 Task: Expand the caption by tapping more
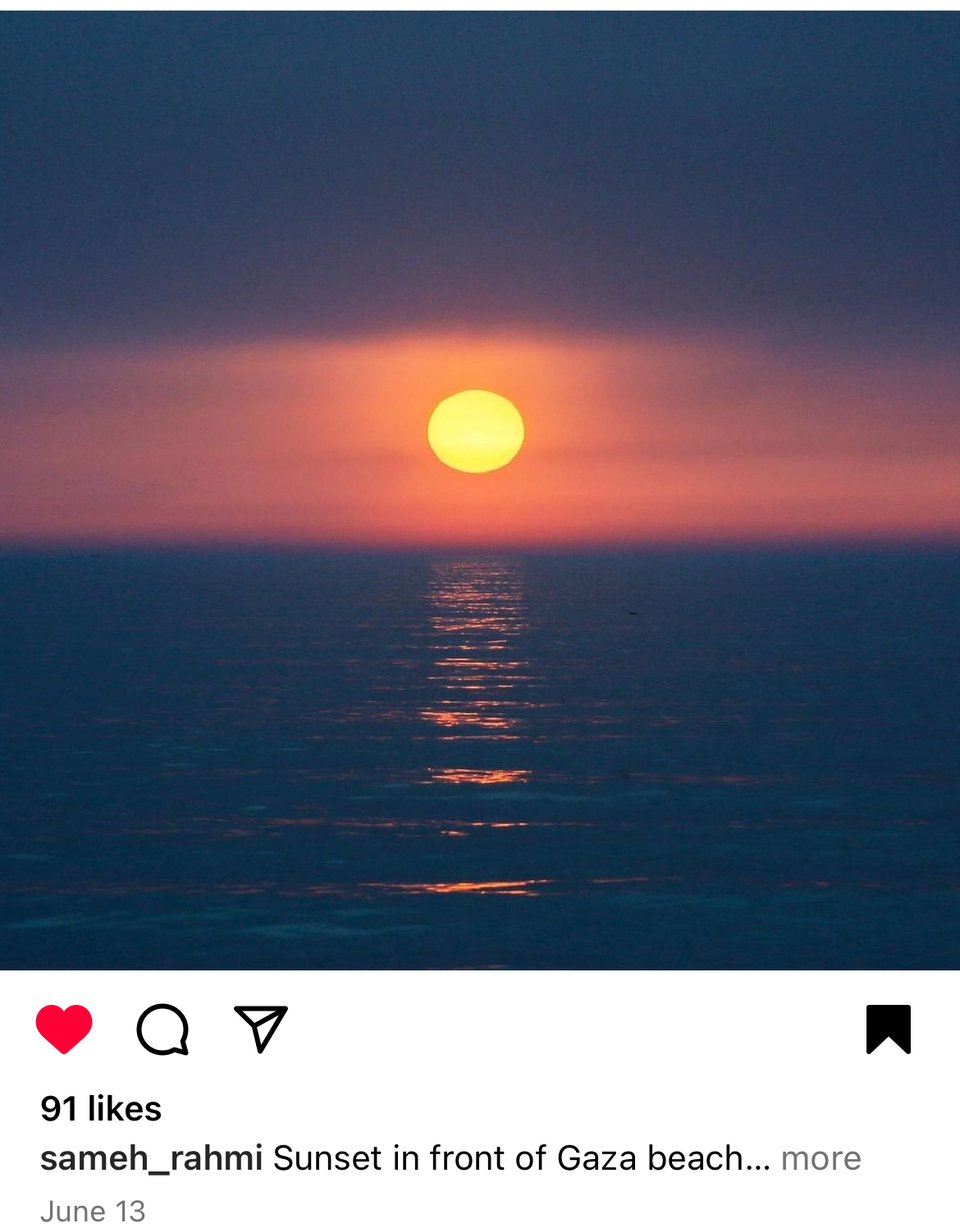pos(820,1158)
